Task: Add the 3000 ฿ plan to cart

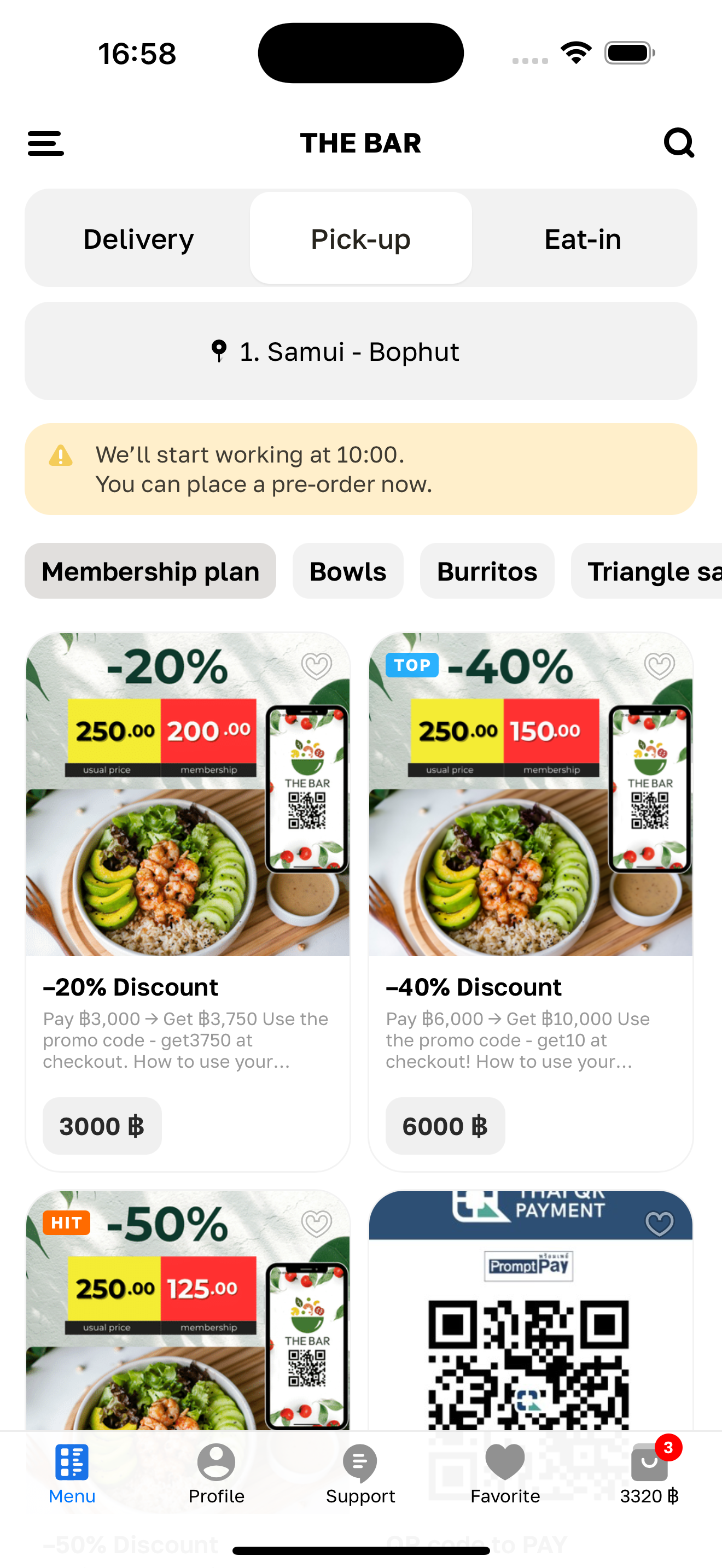Action: tap(102, 1126)
